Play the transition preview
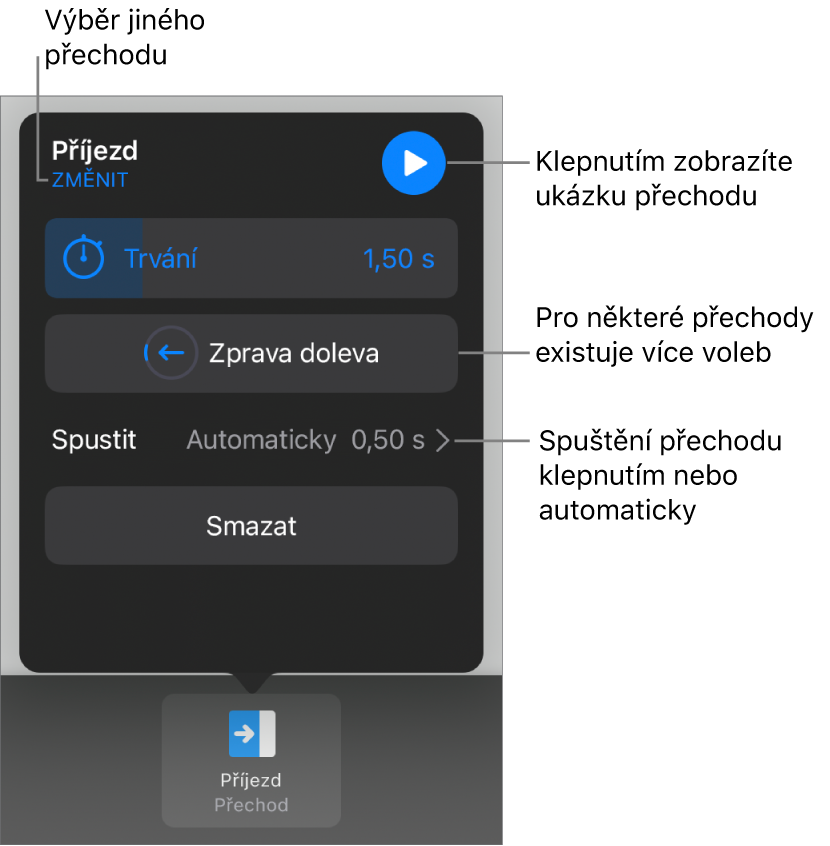The height and width of the screenshot is (846, 830). pyautogui.click(x=413, y=164)
